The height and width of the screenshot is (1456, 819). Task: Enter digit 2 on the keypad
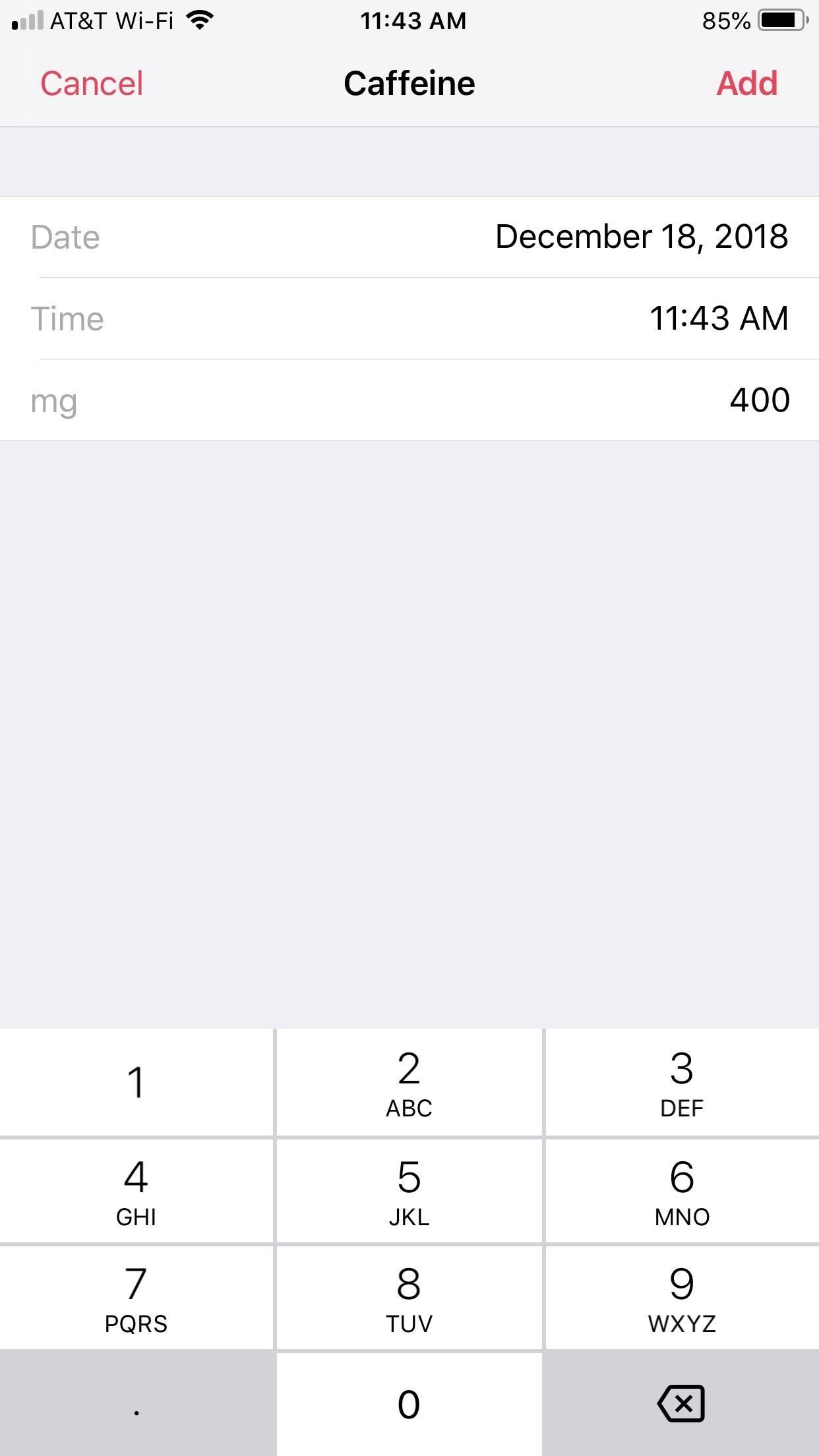click(409, 1083)
